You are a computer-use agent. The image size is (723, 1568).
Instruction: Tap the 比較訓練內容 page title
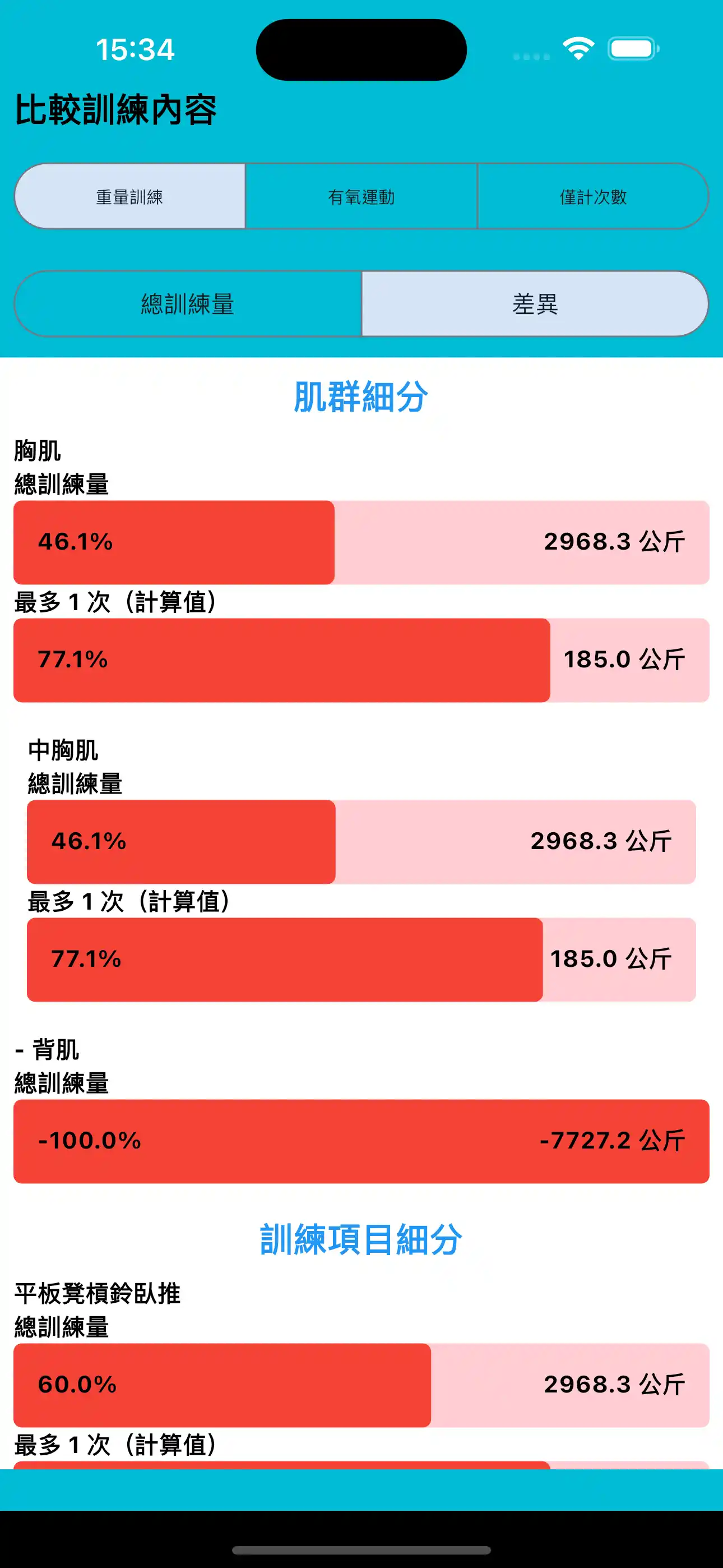click(115, 110)
